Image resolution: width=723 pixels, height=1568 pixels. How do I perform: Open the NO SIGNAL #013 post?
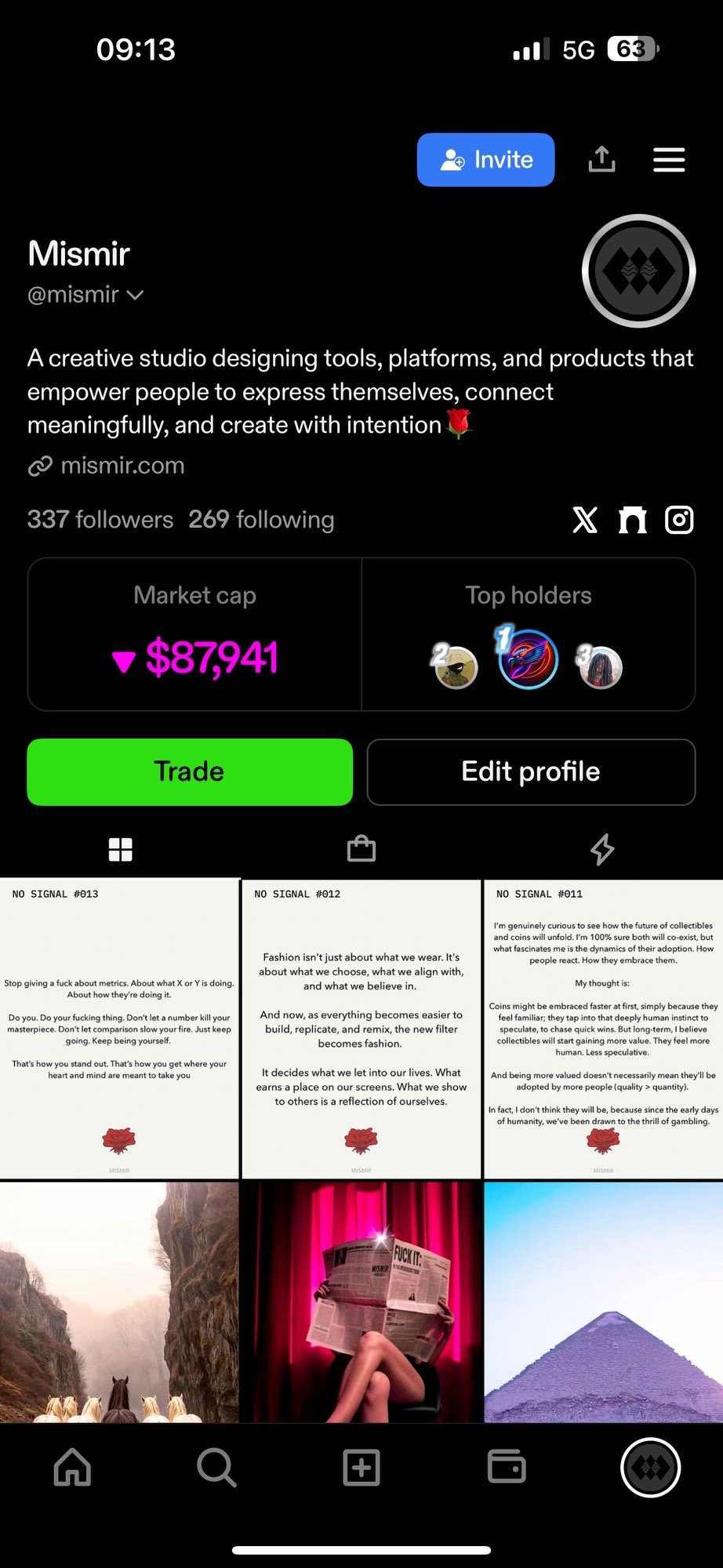pyautogui.click(x=119, y=1029)
